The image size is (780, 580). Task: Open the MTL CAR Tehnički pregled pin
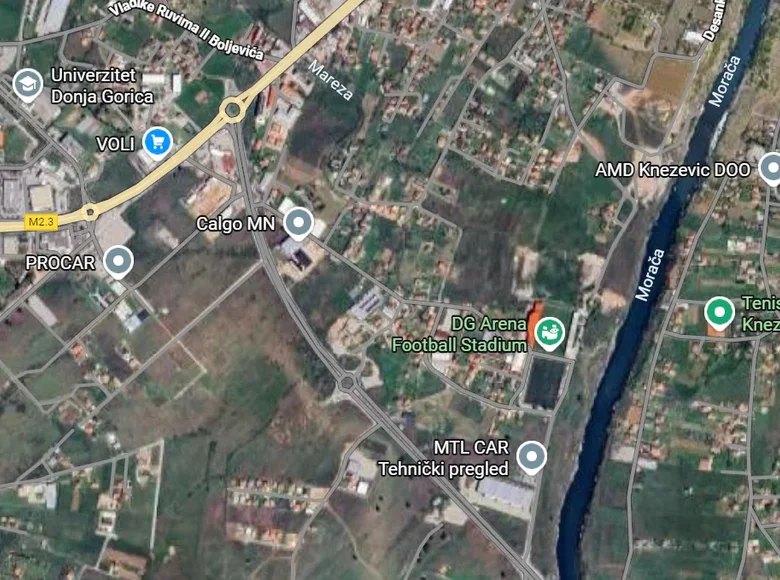point(532,457)
